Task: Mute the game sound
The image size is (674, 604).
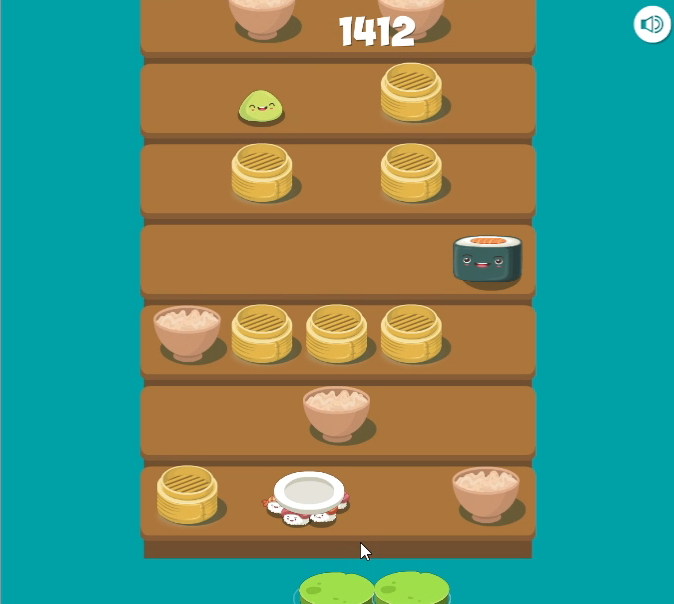Action: tap(652, 24)
